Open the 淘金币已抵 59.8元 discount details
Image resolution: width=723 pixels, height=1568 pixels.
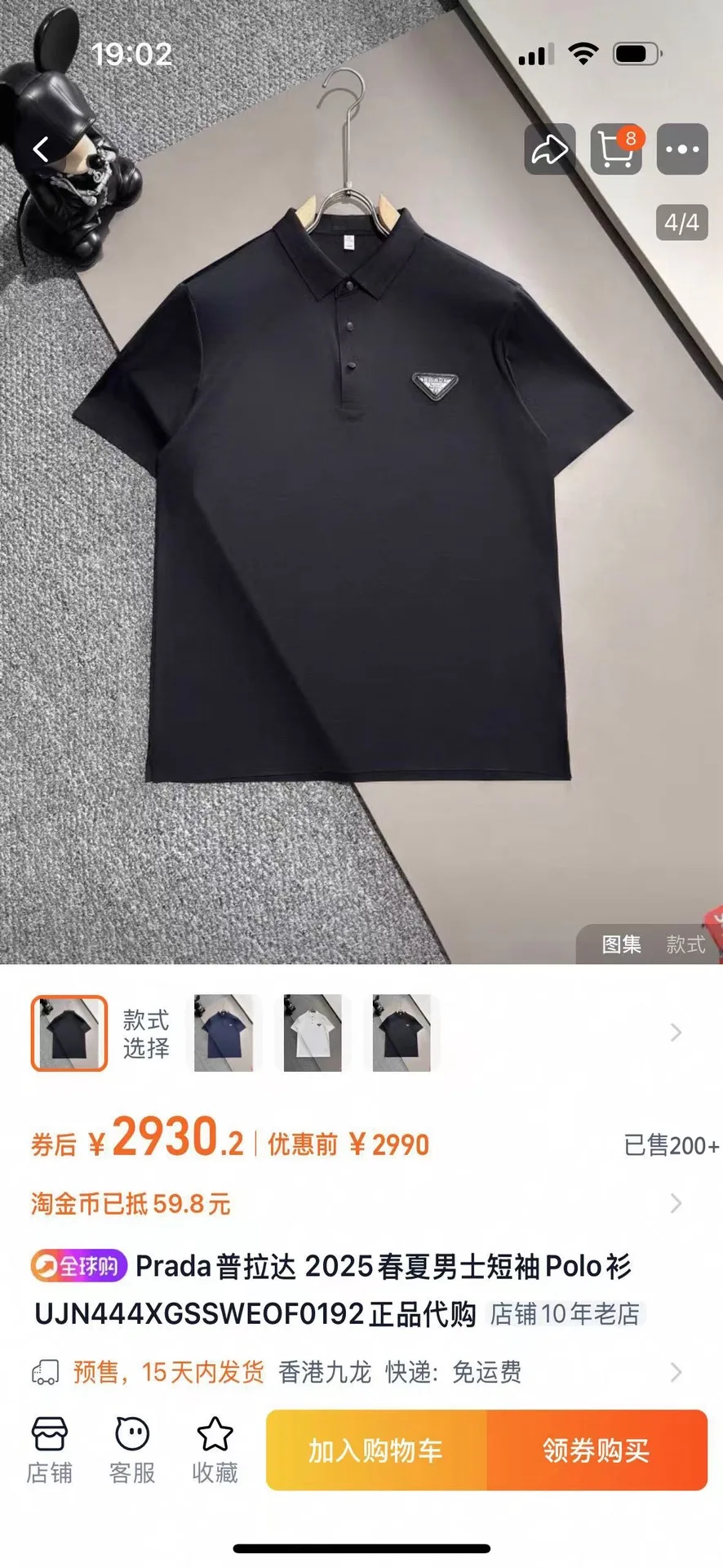click(676, 1203)
